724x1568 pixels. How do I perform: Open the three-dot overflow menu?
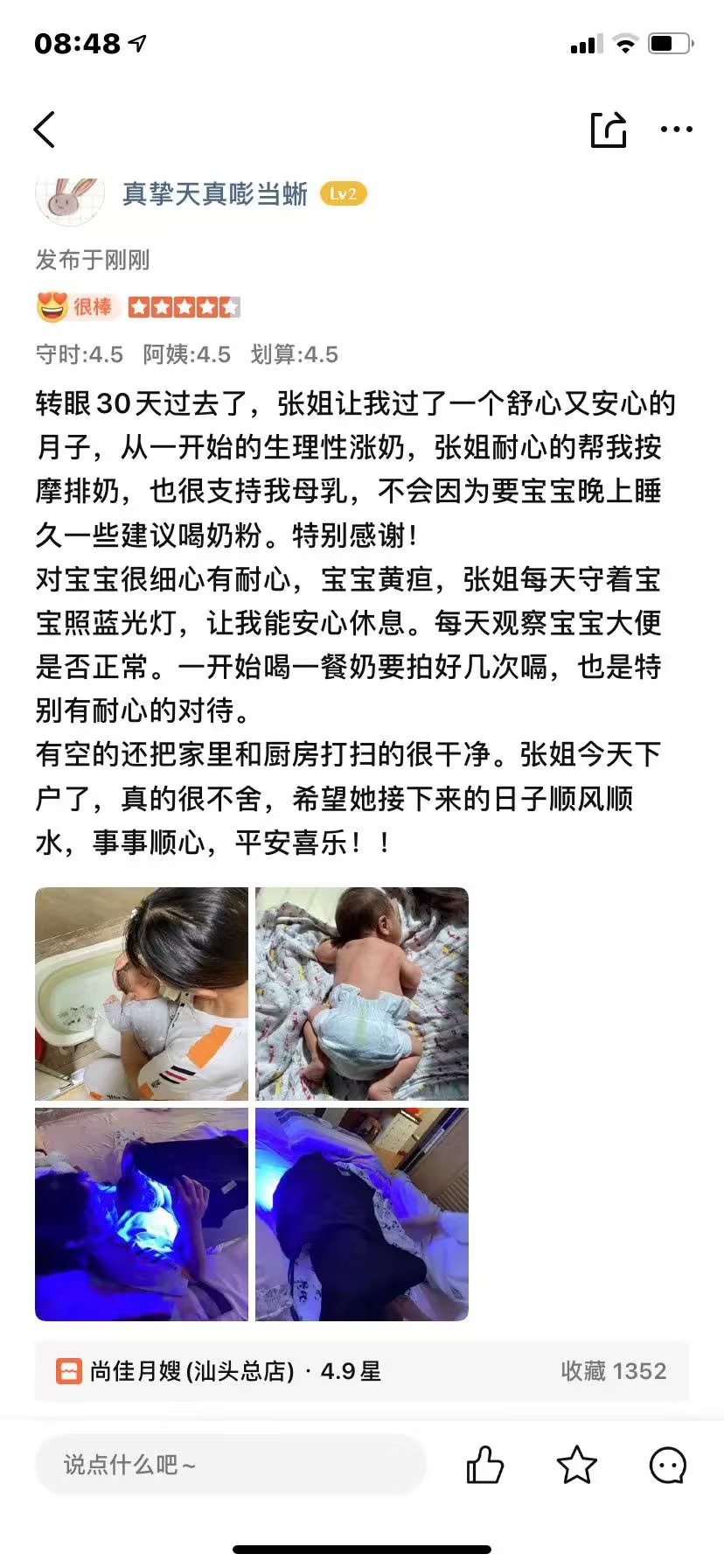(x=676, y=129)
